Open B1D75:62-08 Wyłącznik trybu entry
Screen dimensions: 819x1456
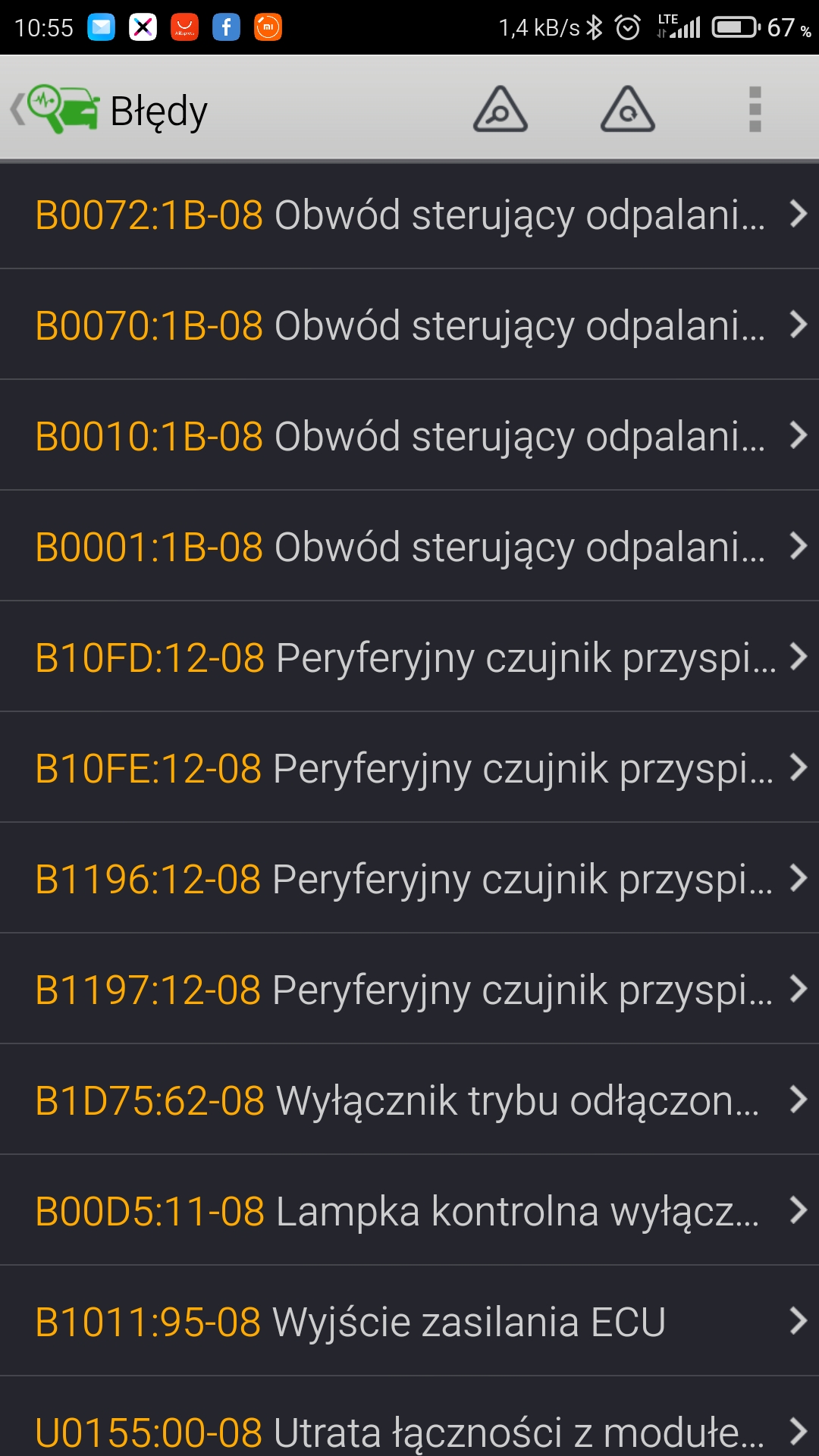click(409, 1100)
